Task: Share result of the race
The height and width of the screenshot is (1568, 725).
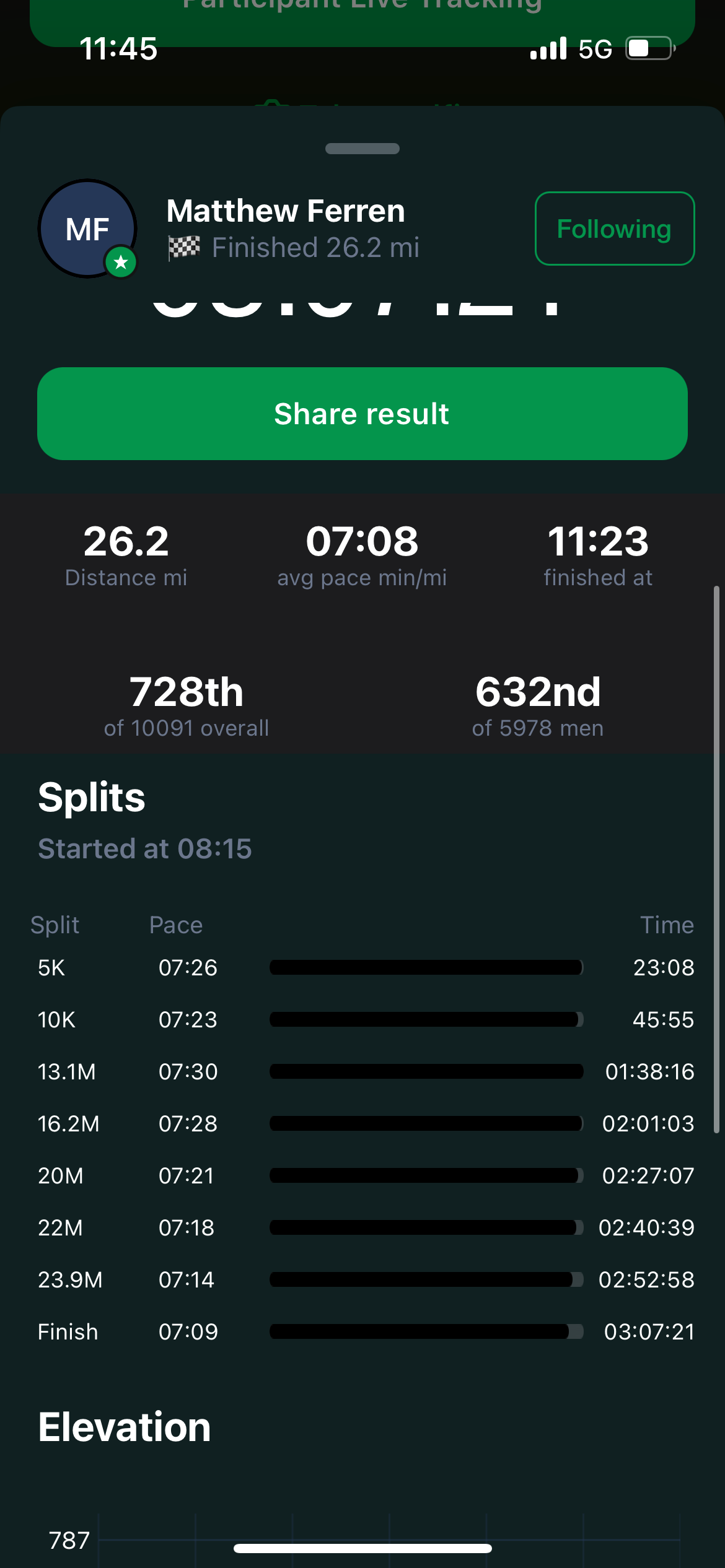Action: point(362,414)
